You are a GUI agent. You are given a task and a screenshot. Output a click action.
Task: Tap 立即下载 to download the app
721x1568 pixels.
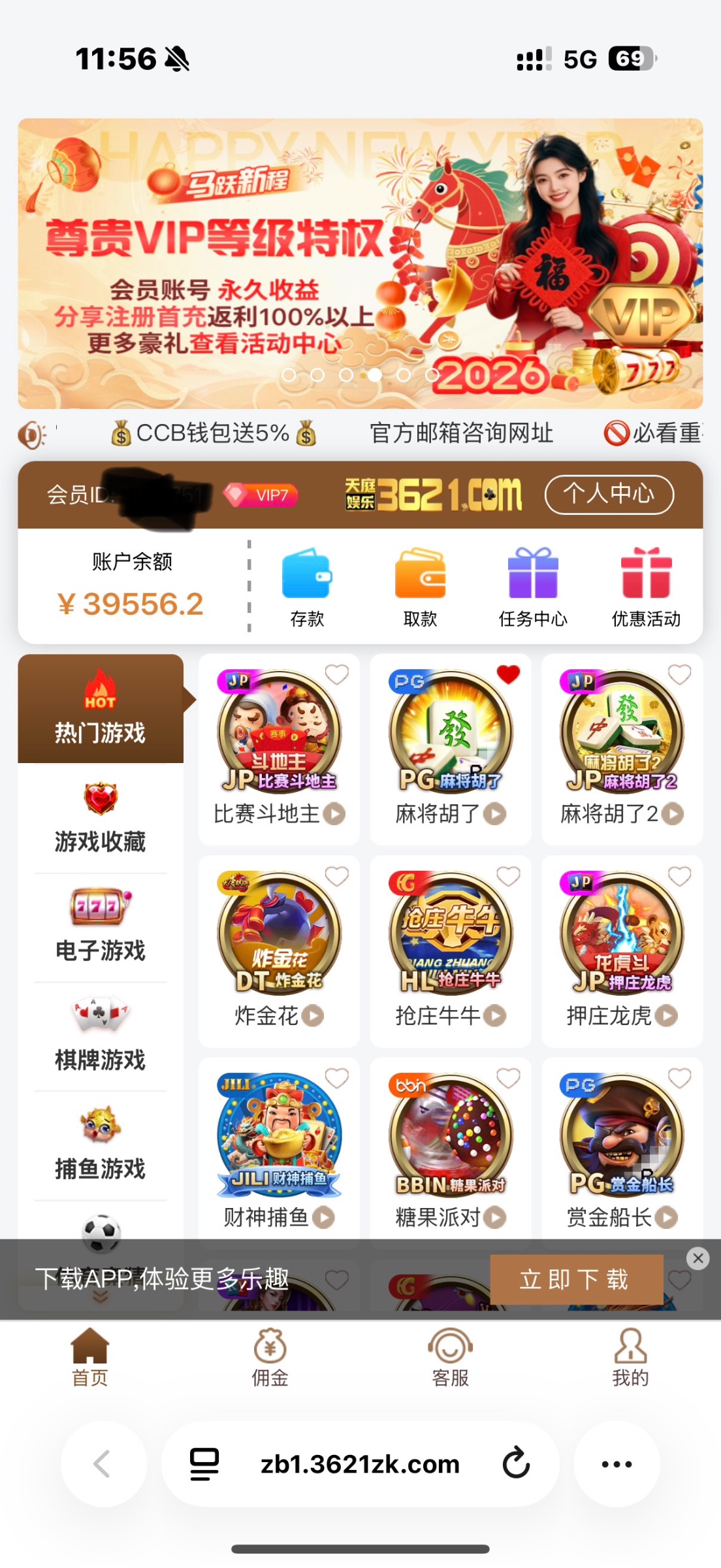pos(576,1279)
